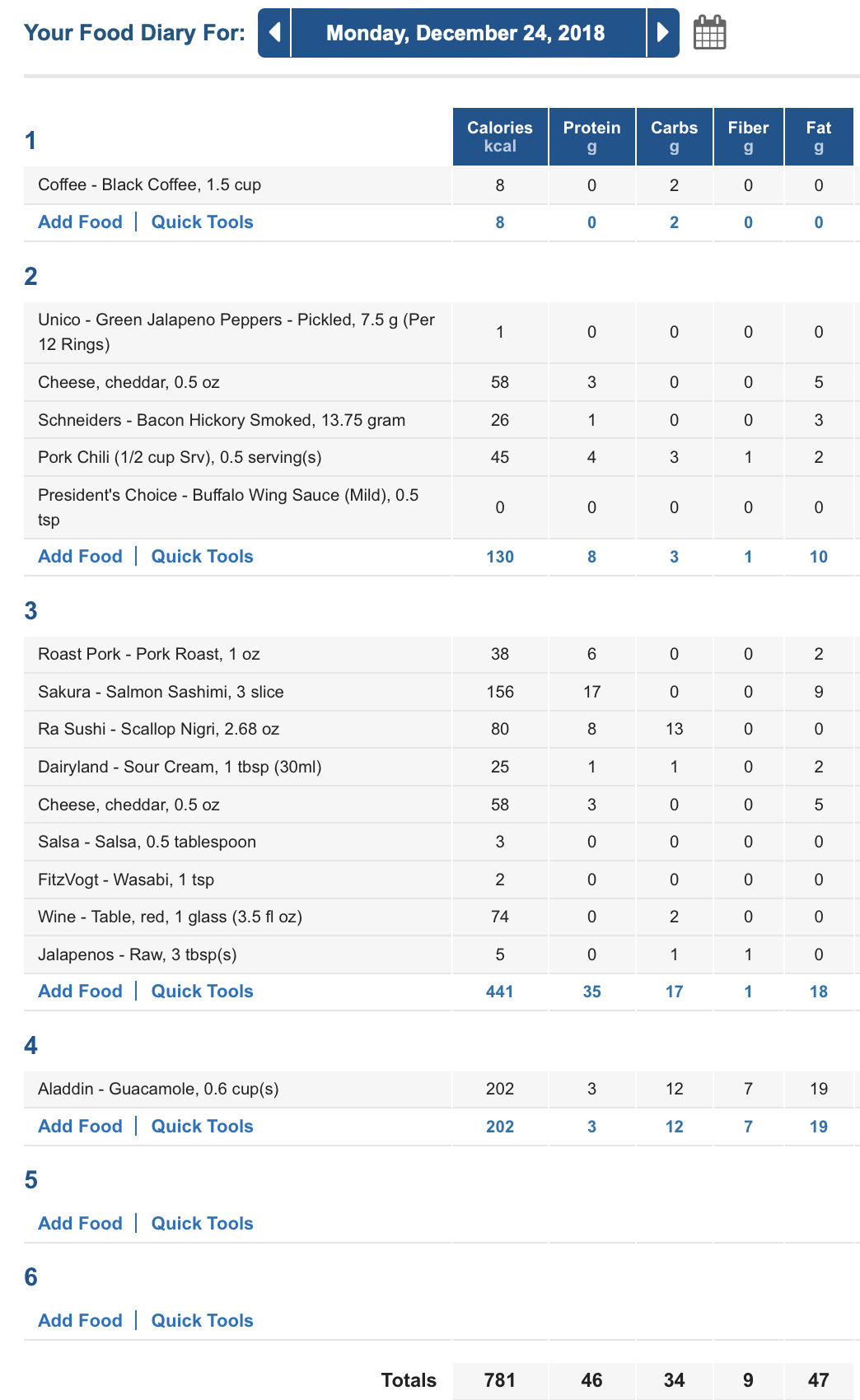
Task: Open Quick Tools for meal 6
Action: [x=202, y=1321]
